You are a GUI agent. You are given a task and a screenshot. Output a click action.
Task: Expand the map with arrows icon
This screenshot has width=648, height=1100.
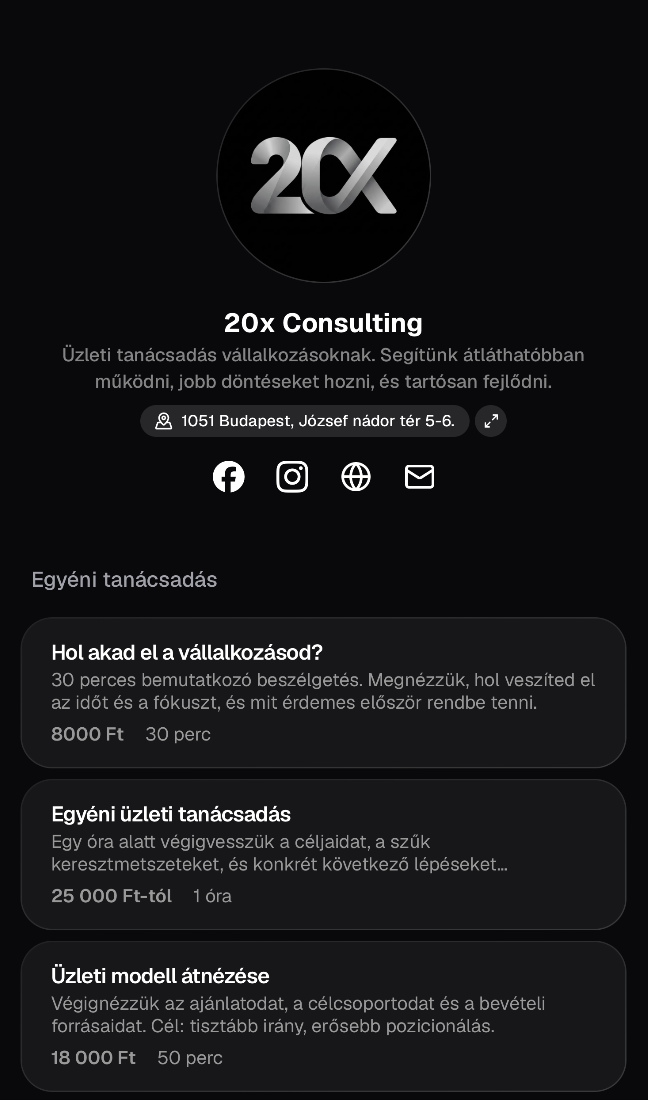[x=491, y=421]
